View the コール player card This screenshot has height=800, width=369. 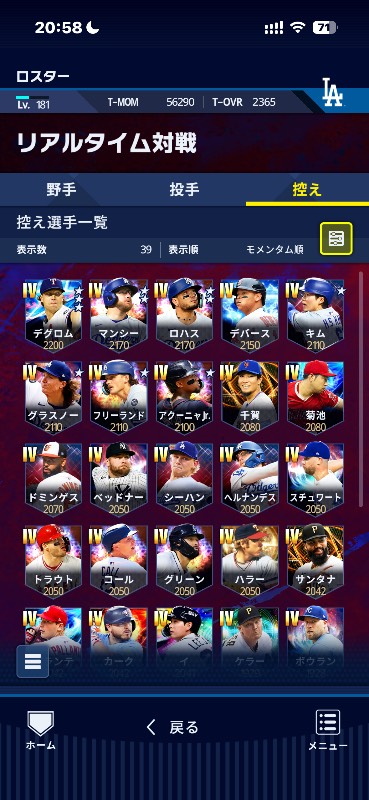click(119, 561)
